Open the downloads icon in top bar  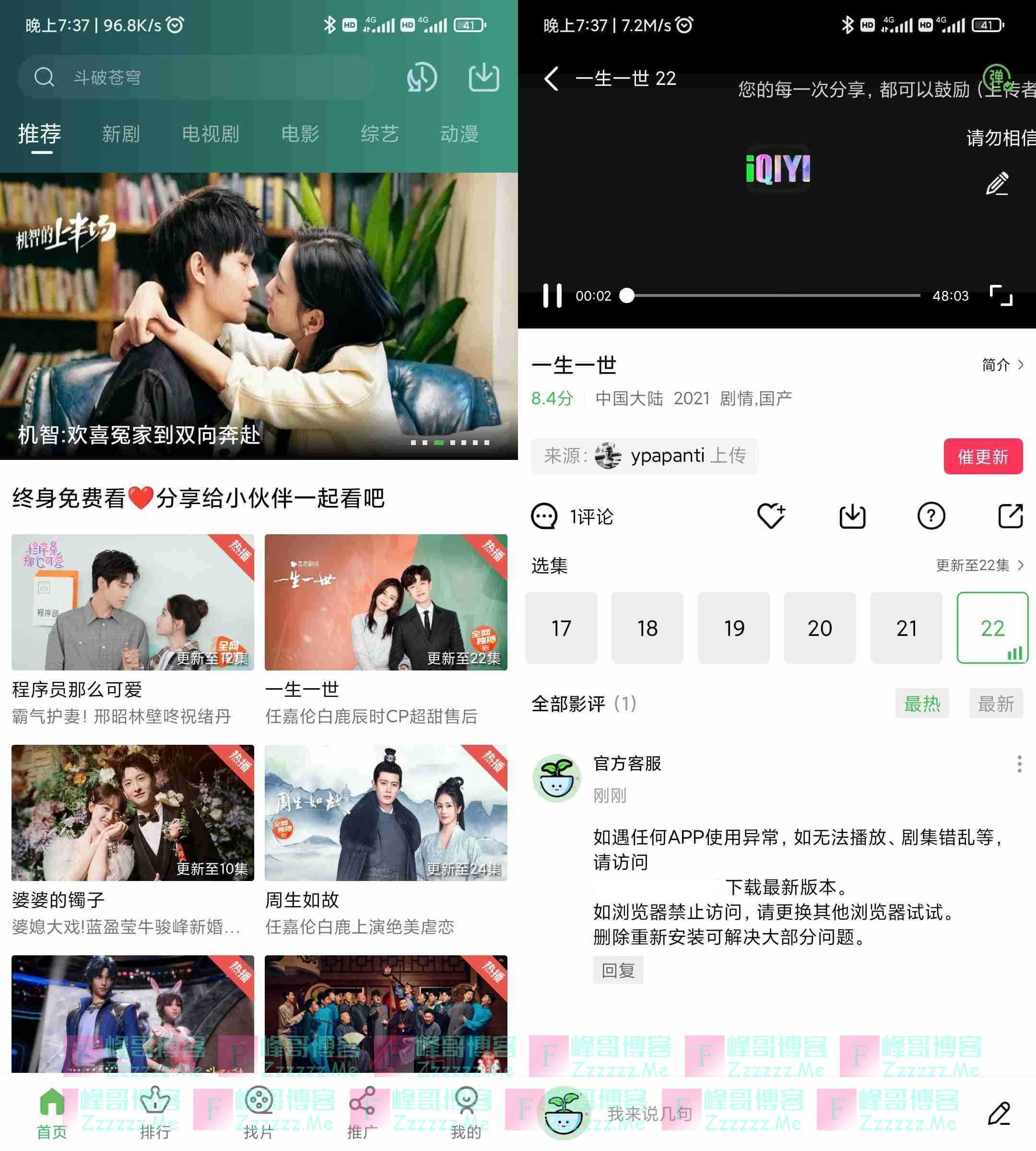tap(484, 77)
